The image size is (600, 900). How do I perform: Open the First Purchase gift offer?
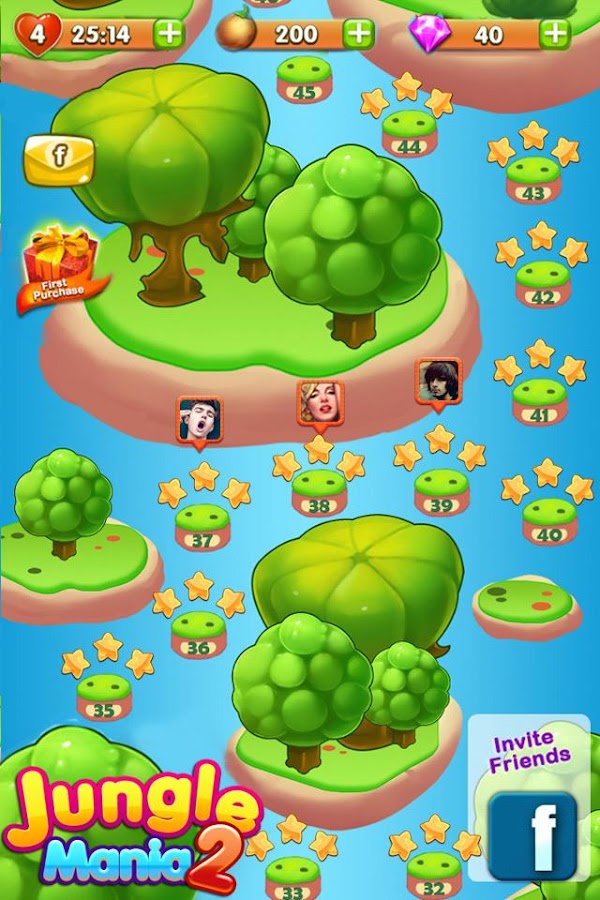61,263
